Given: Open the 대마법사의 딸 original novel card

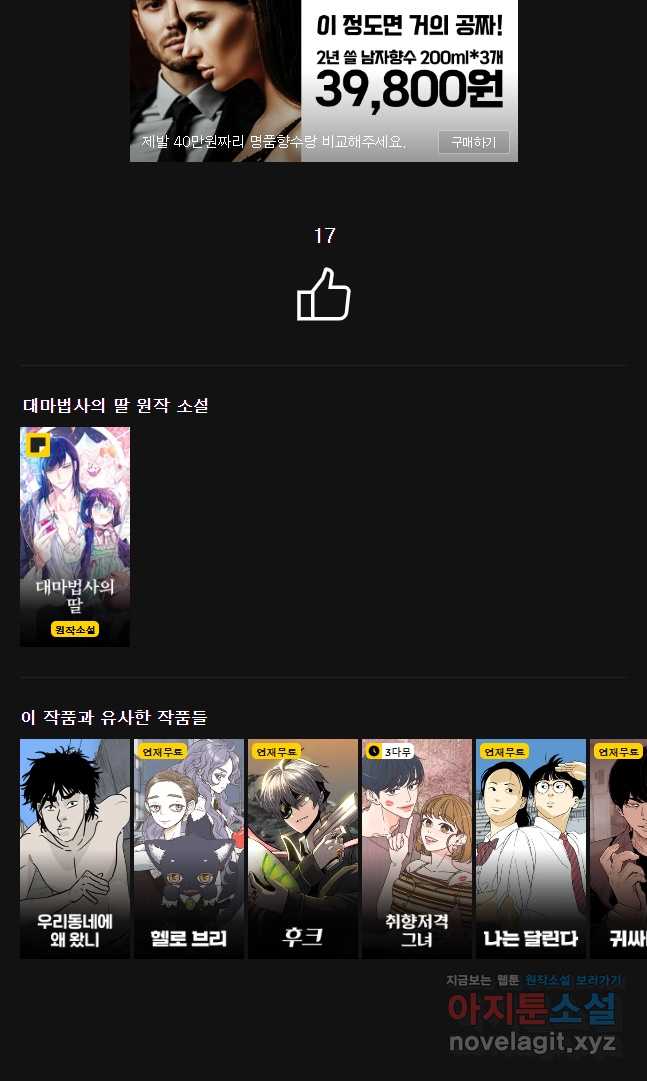Looking at the screenshot, I should 74,536.
